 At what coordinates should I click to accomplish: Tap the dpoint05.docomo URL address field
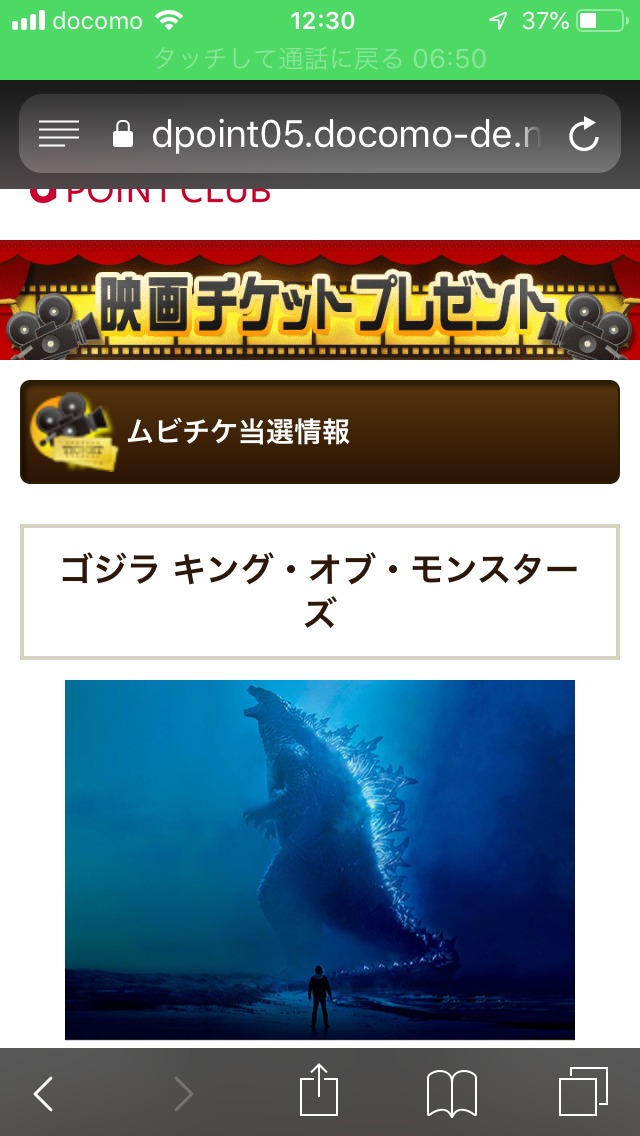tap(328, 134)
